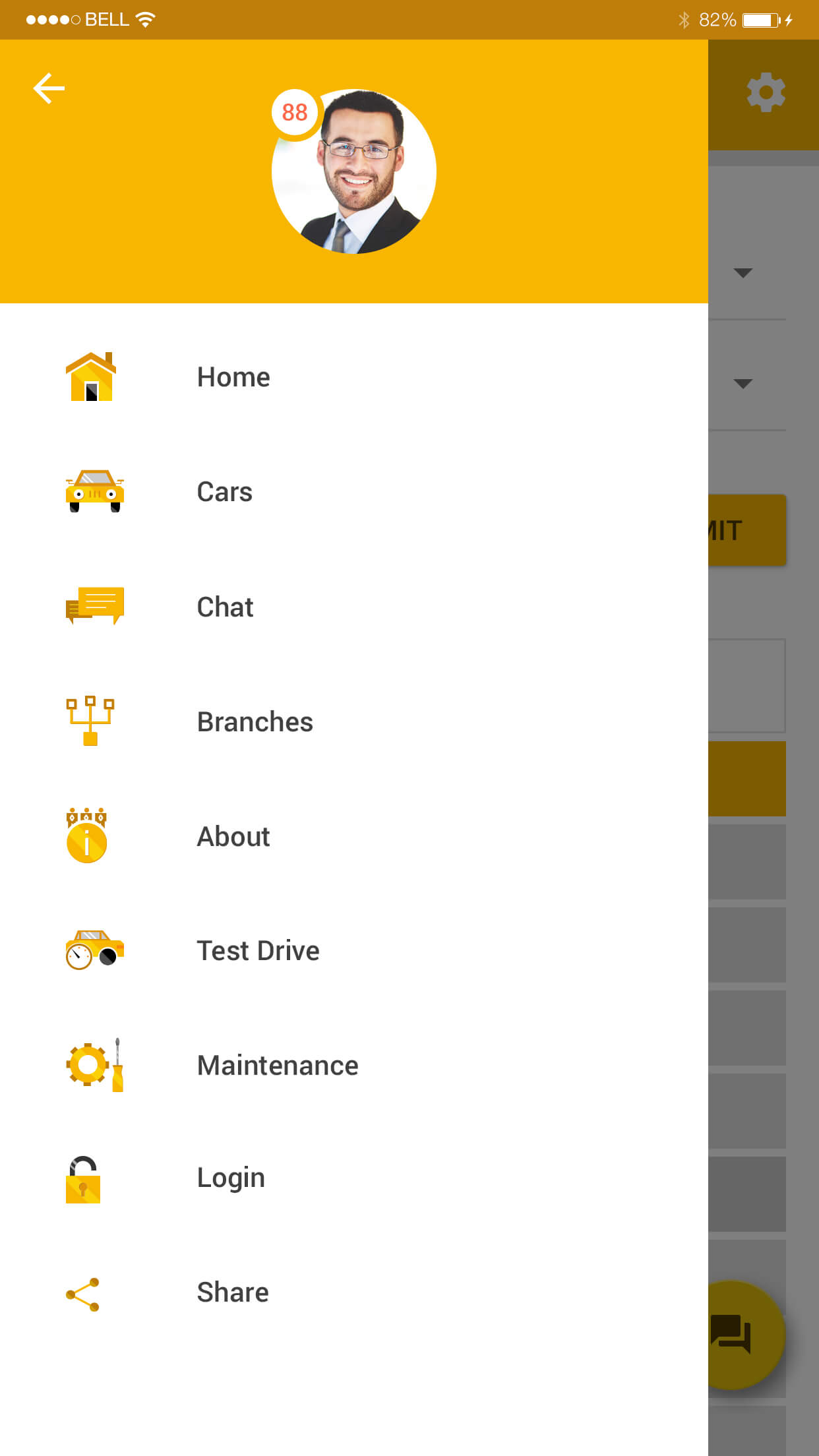Tap Login in the drawer
This screenshot has width=819, height=1456.
click(354, 1178)
